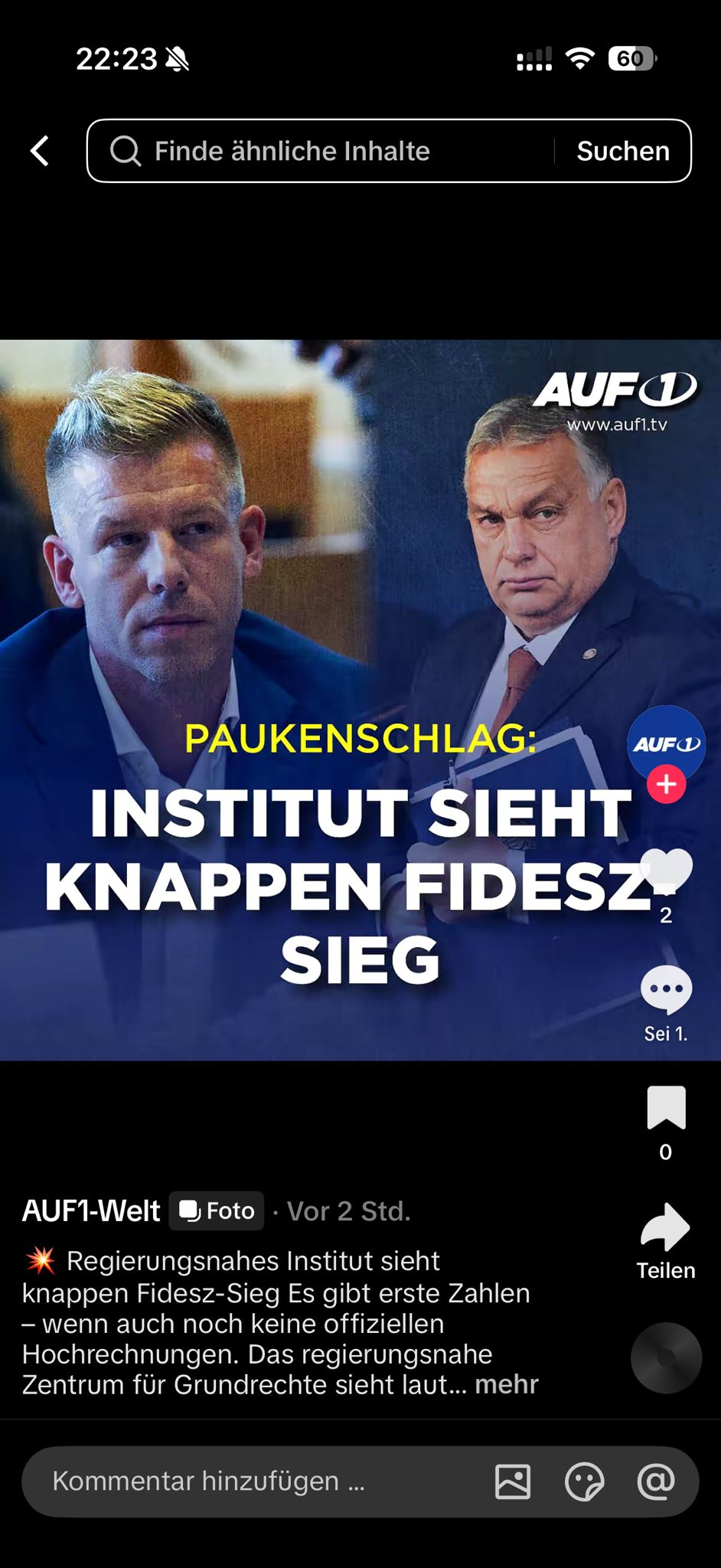721x1568 pixels.
Task: Open the AUF1 profile avatar
Action: [x=666, y=742]
